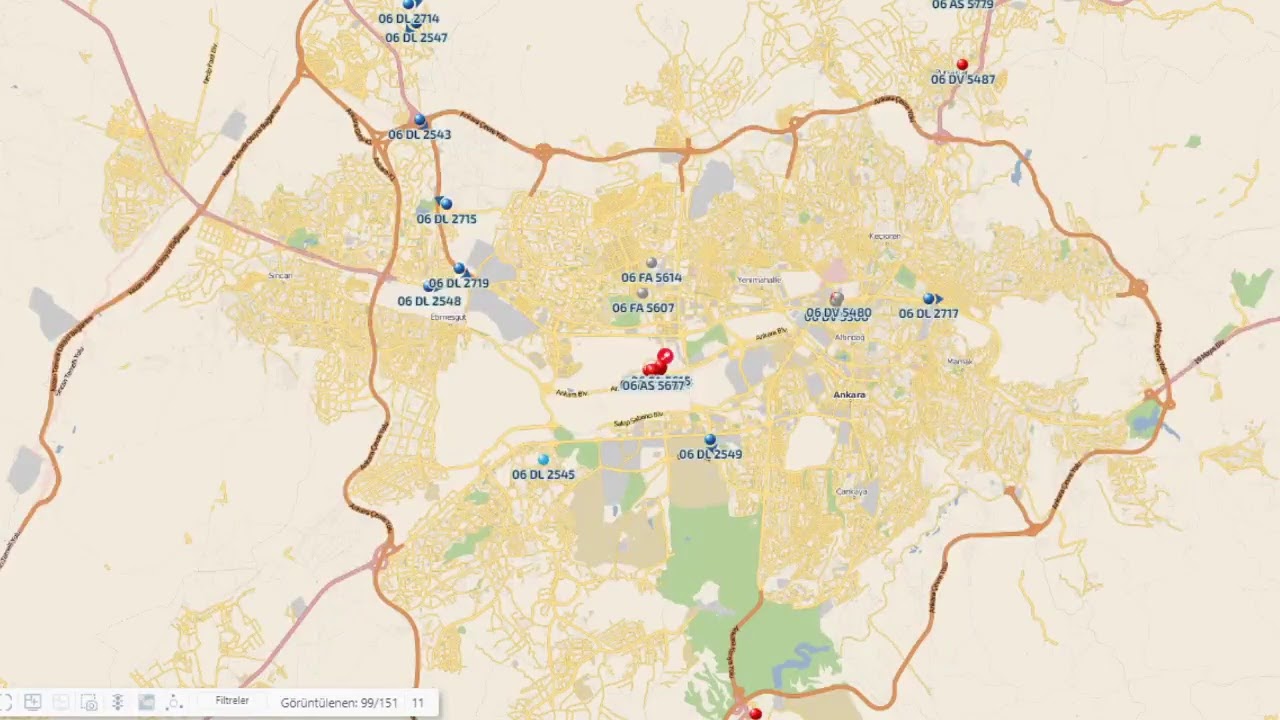Select vehicle marker 06 DL 2719

click(459, 268)
